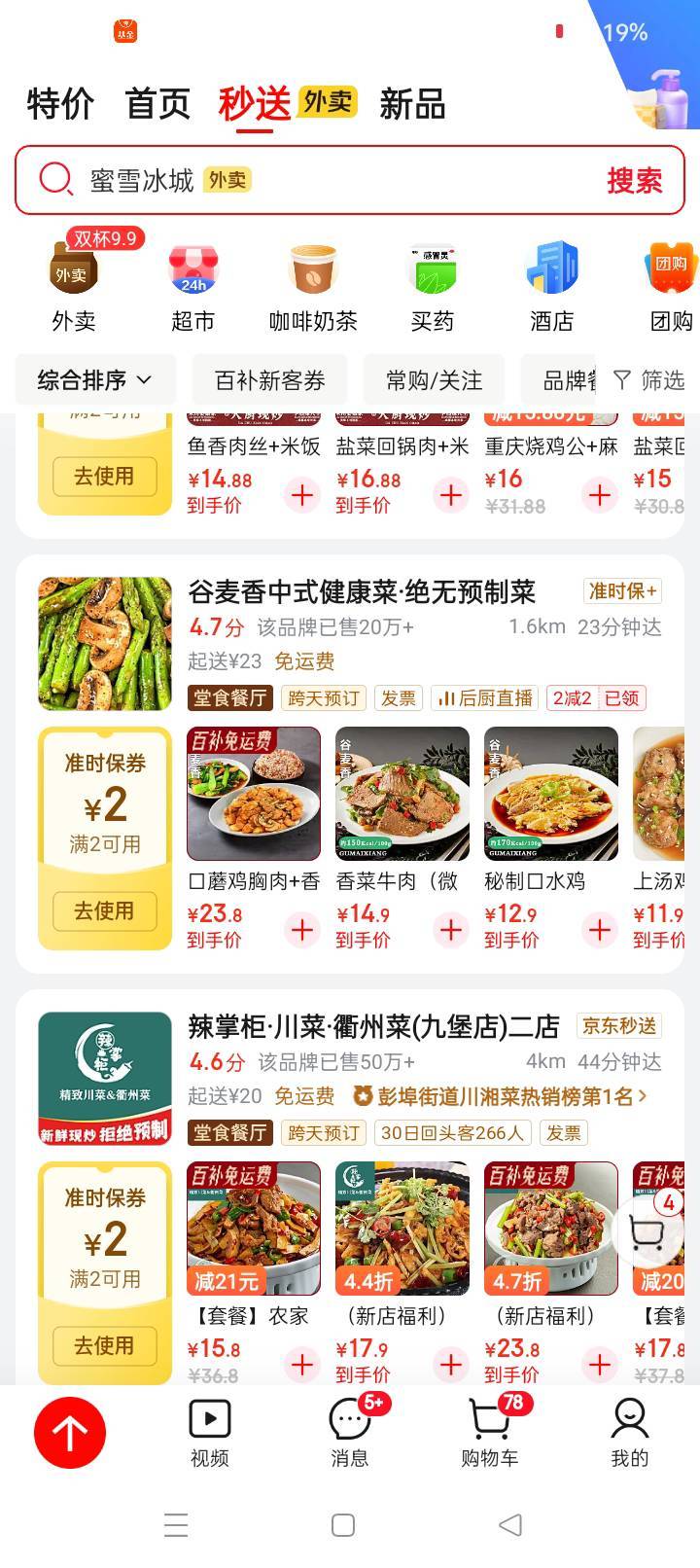This screenshot has width=700, height=1568.
Task: Select the 常购/关注 filter chip
Action: click(x=434, y=380)
